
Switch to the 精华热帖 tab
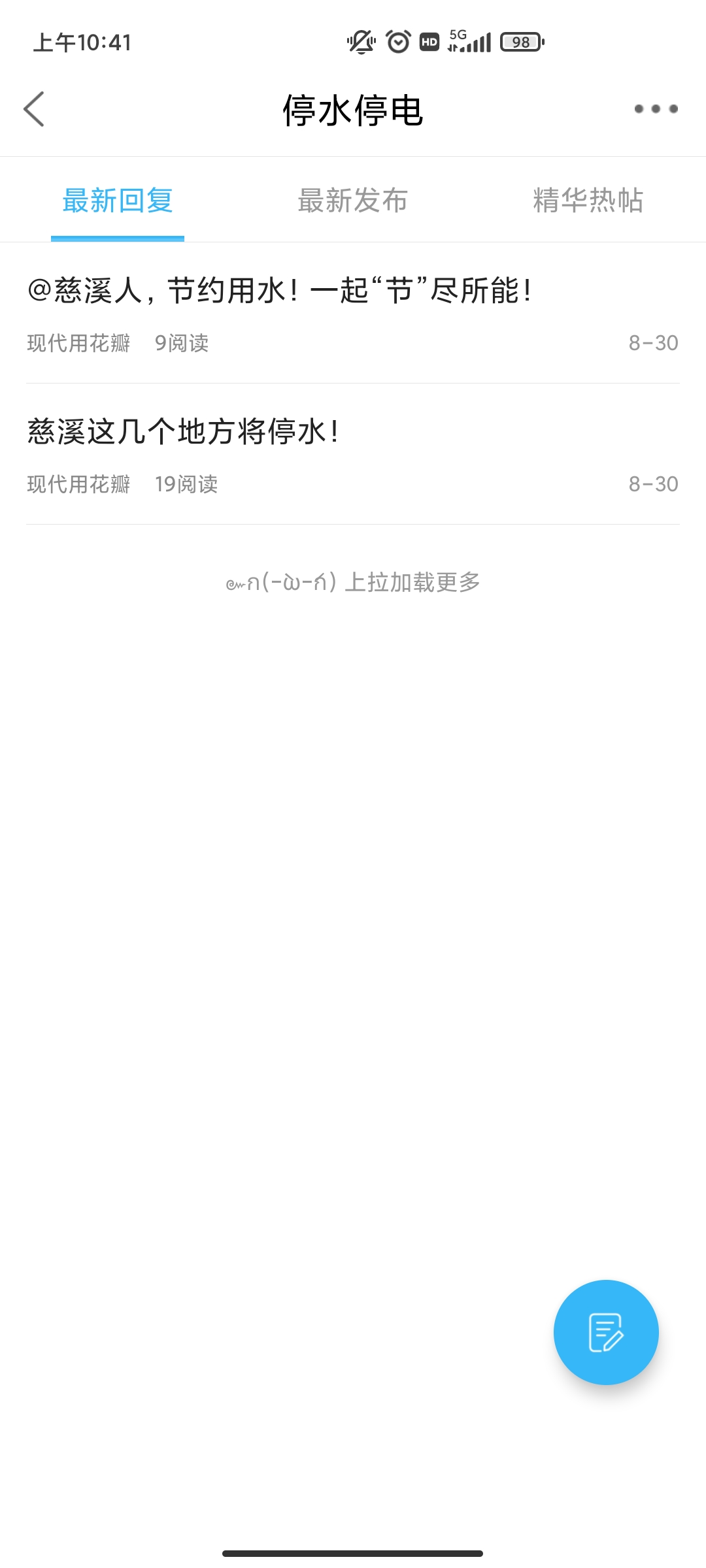point(588,201)
